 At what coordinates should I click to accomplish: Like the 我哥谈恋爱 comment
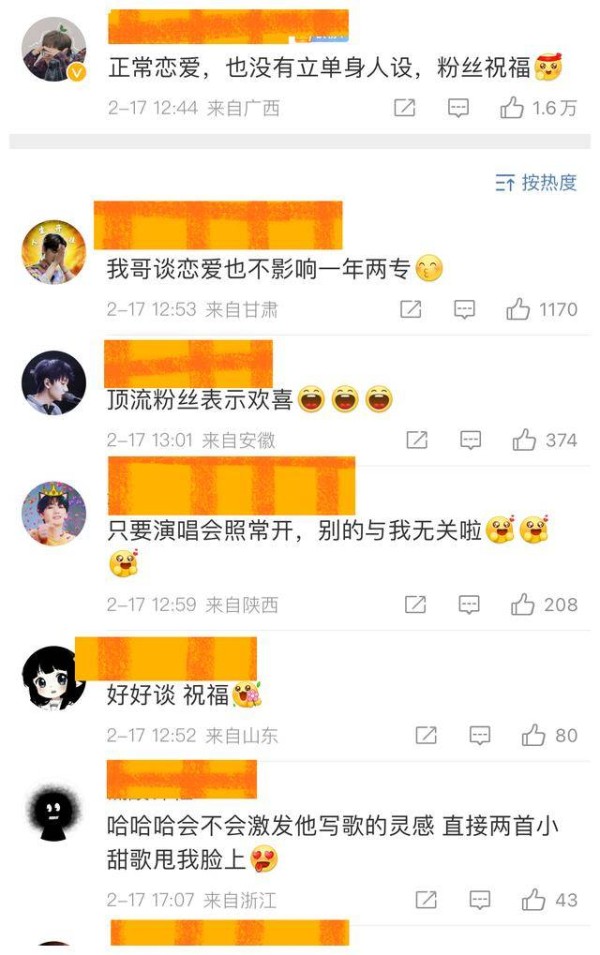518,310
